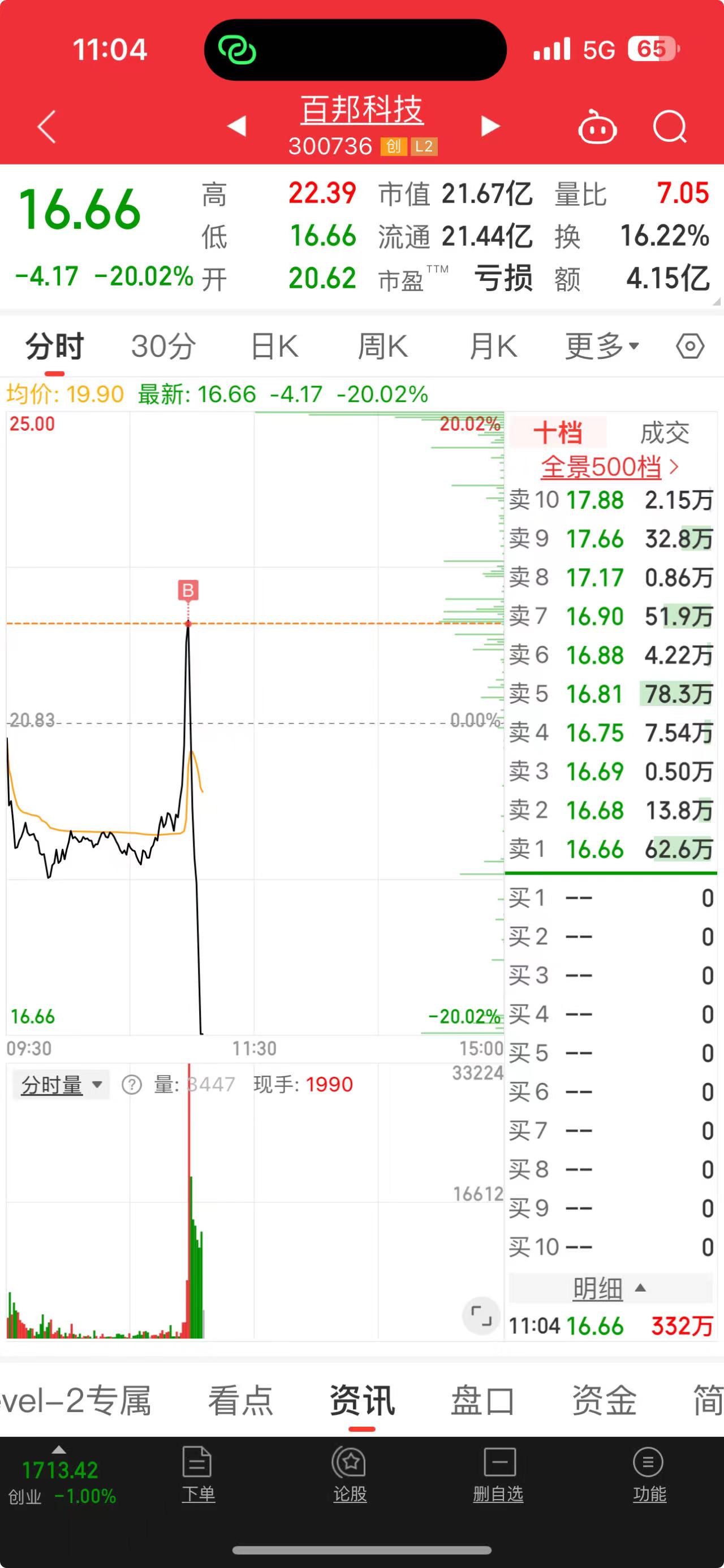
Task: Switch to the previous stock
Action: (236, 126)
